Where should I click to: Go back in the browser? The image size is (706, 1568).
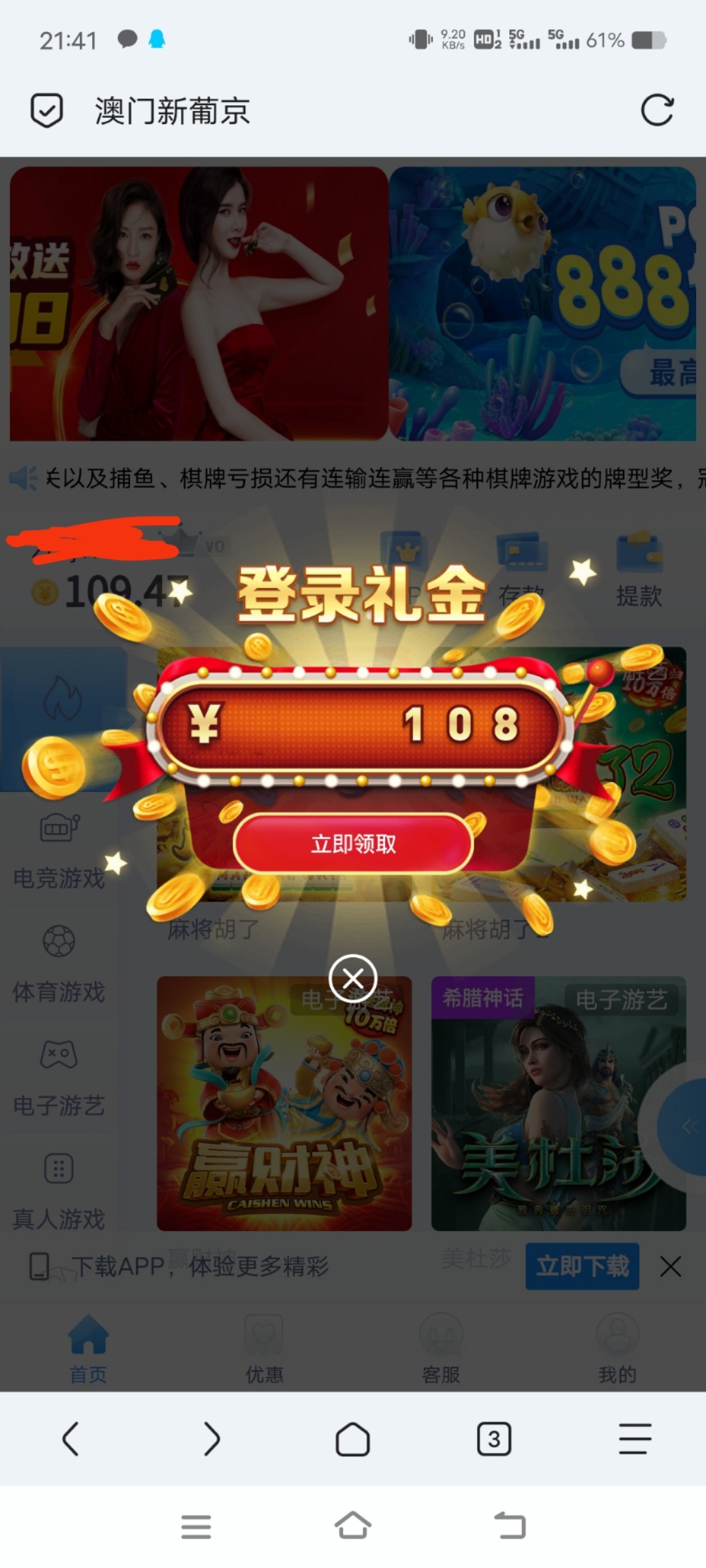coord(71,1439)
